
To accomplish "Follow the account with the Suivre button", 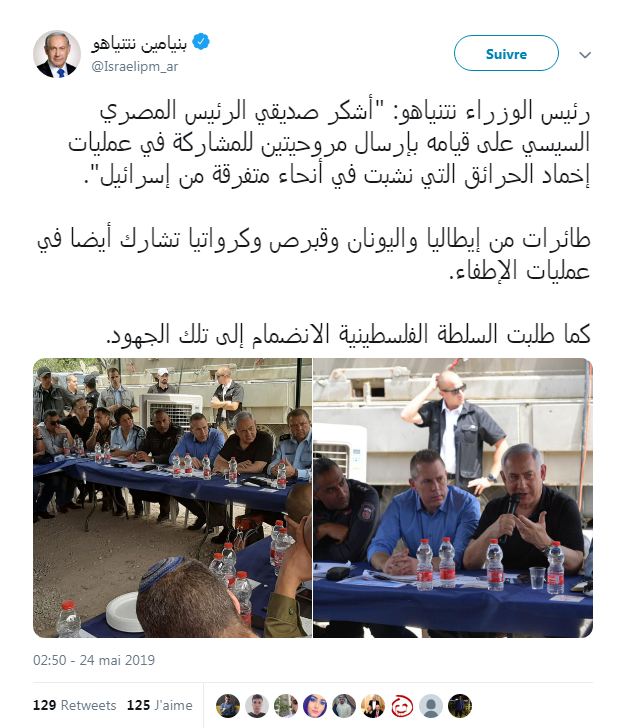I will pos(505,53).
